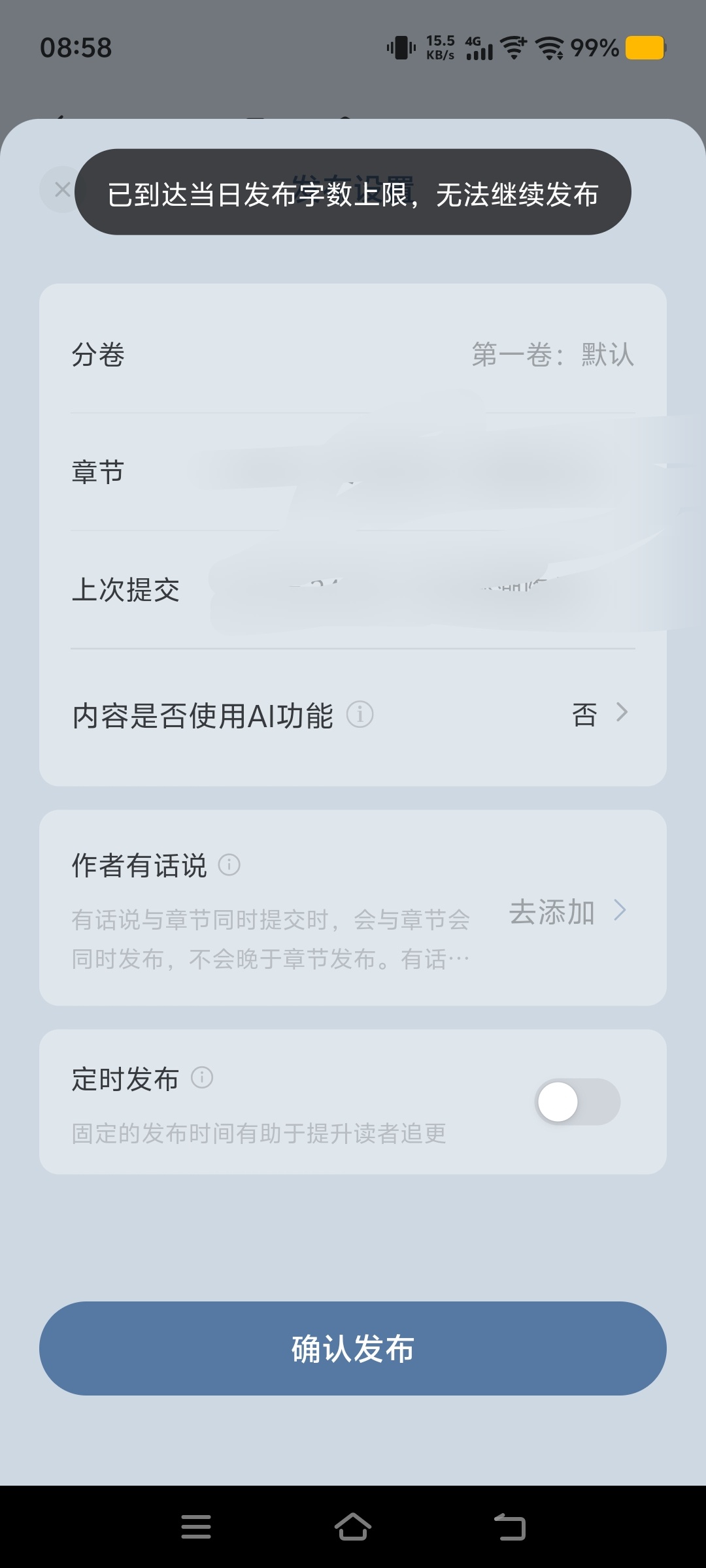Tap the Wi-Fi status icon in the status bar
This screenshot has width=706, height=1568.
[548, 48]
